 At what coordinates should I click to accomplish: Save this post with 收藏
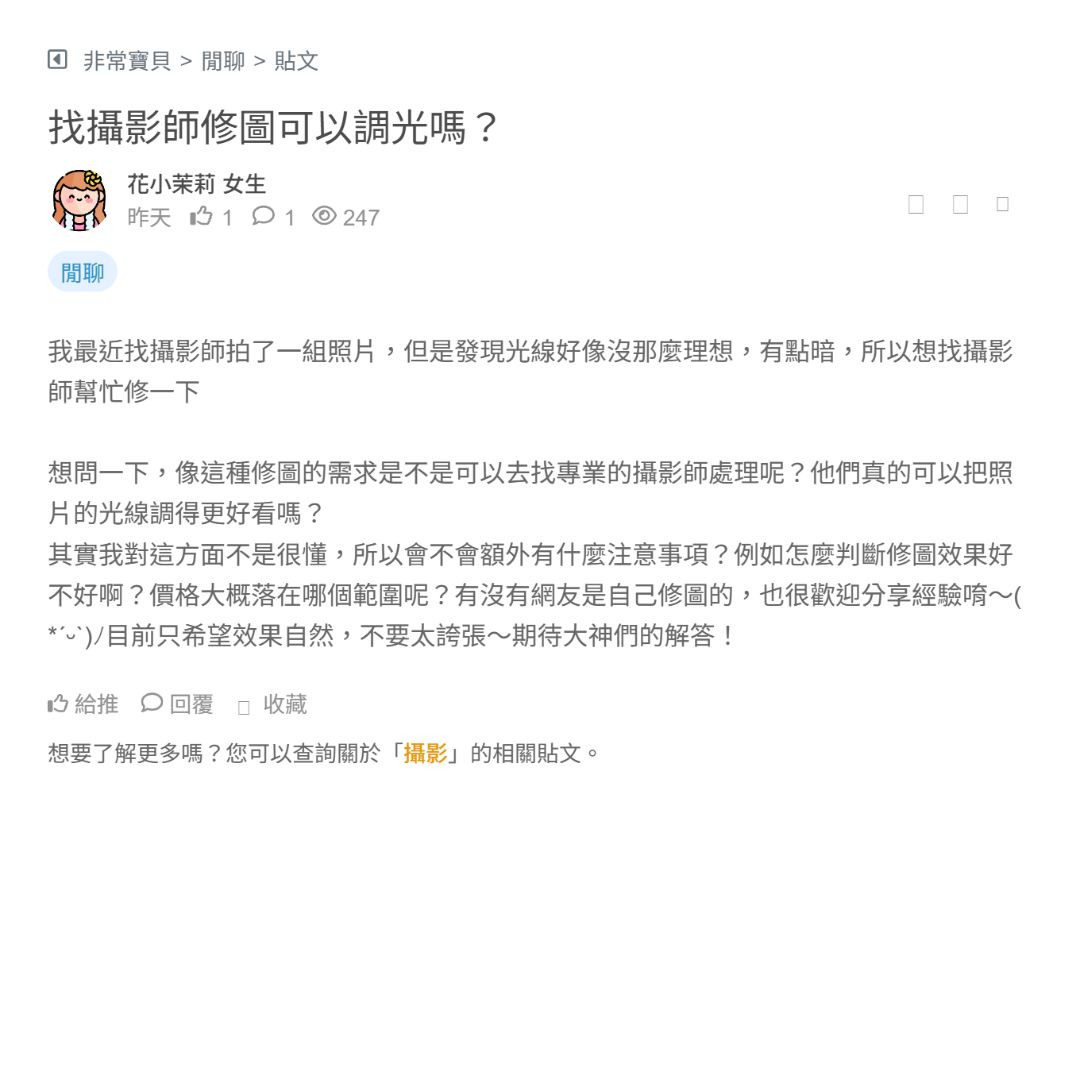click(272, 705)
